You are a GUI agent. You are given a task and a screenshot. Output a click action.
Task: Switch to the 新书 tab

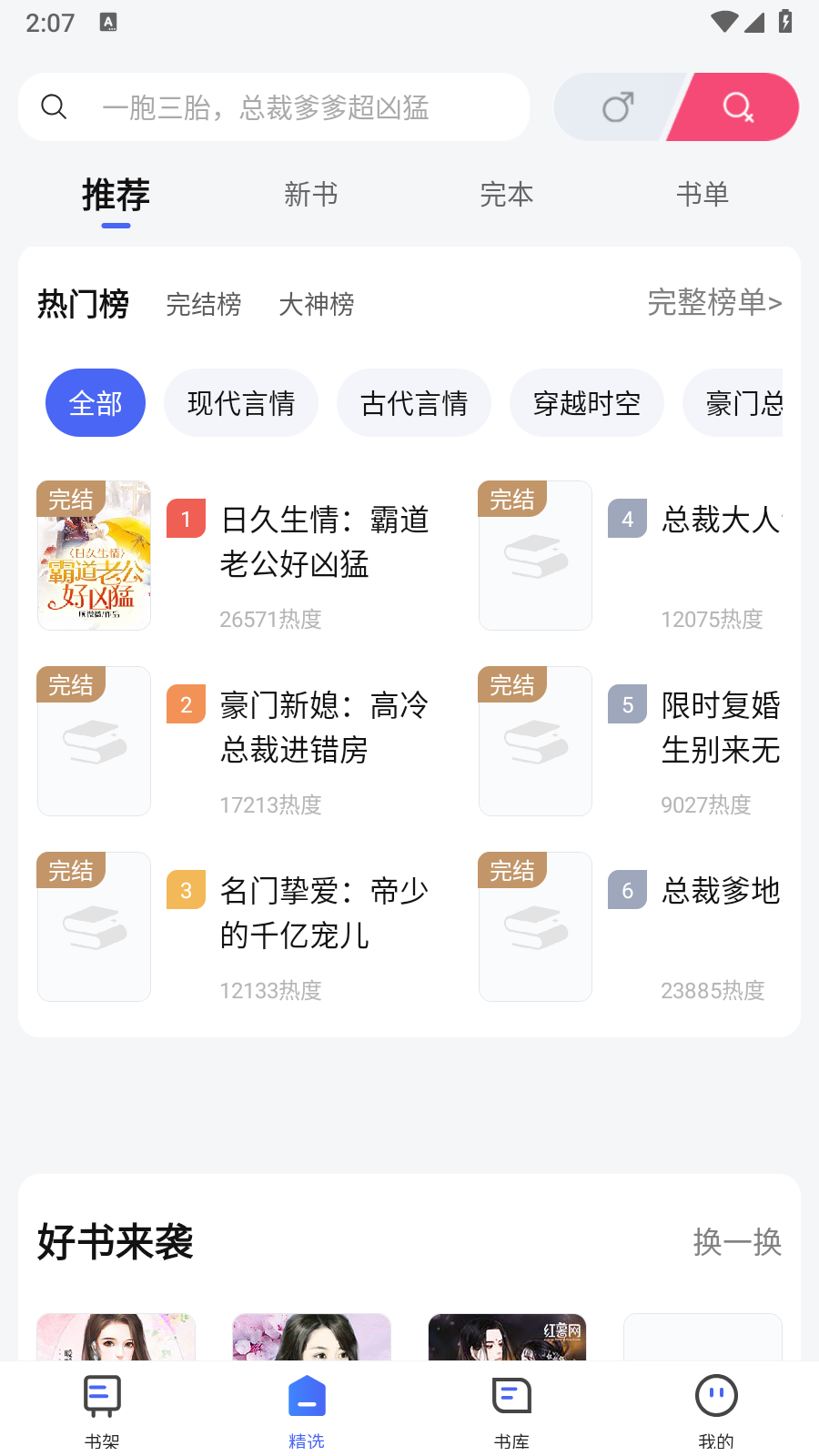[310, 194]
